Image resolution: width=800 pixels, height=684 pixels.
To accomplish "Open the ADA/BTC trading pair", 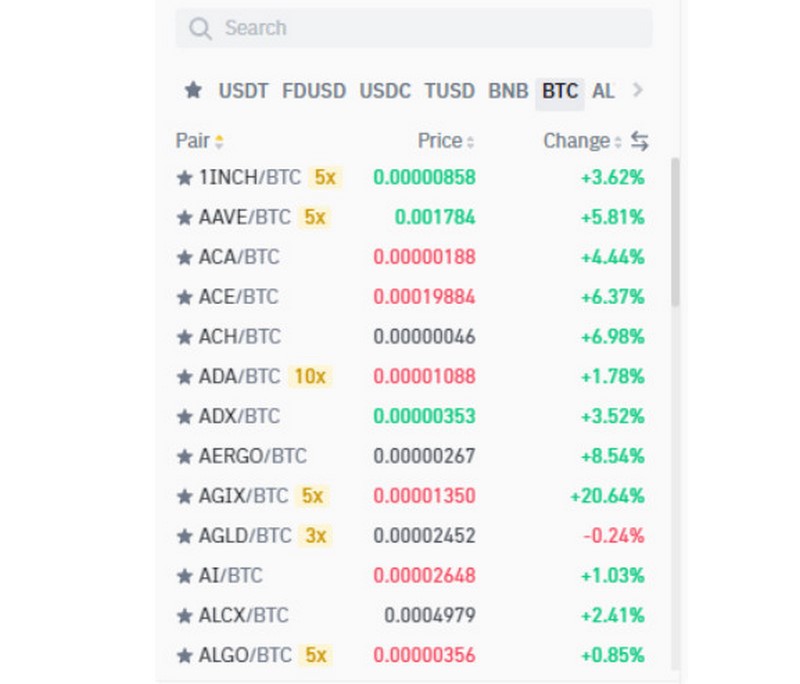I will coord(240,377).
